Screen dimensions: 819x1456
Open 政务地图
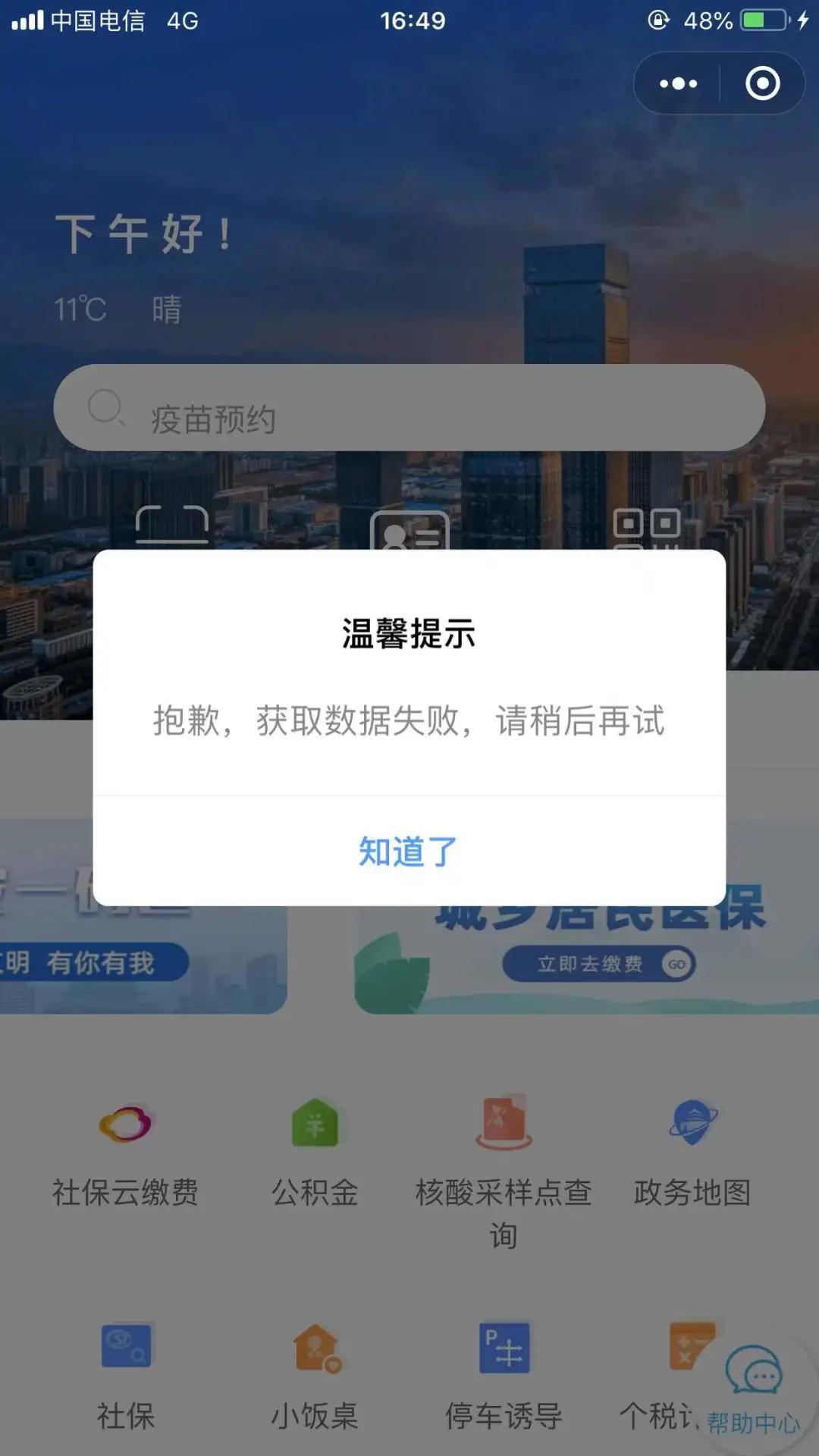[x=692, y=1151]
